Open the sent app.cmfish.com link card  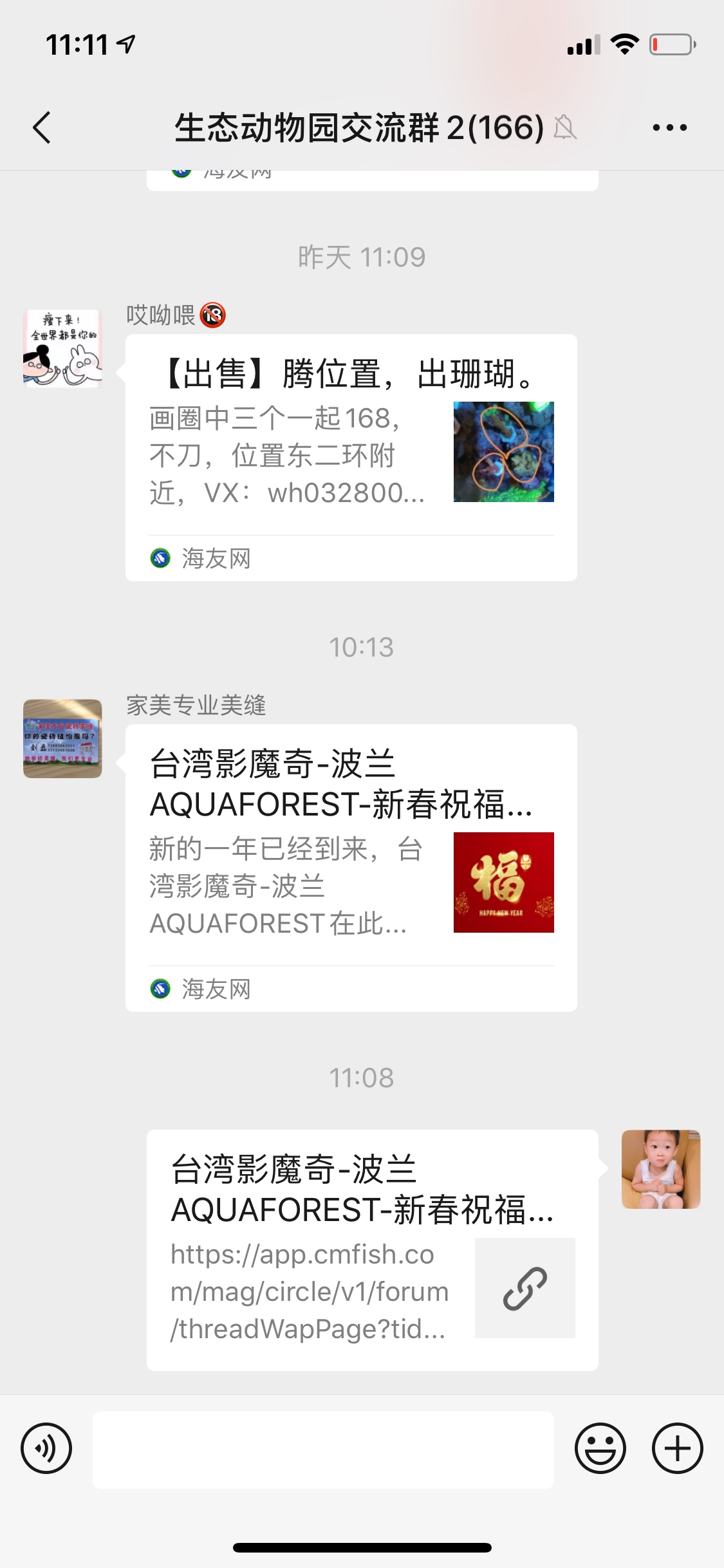click(372, 1249)
